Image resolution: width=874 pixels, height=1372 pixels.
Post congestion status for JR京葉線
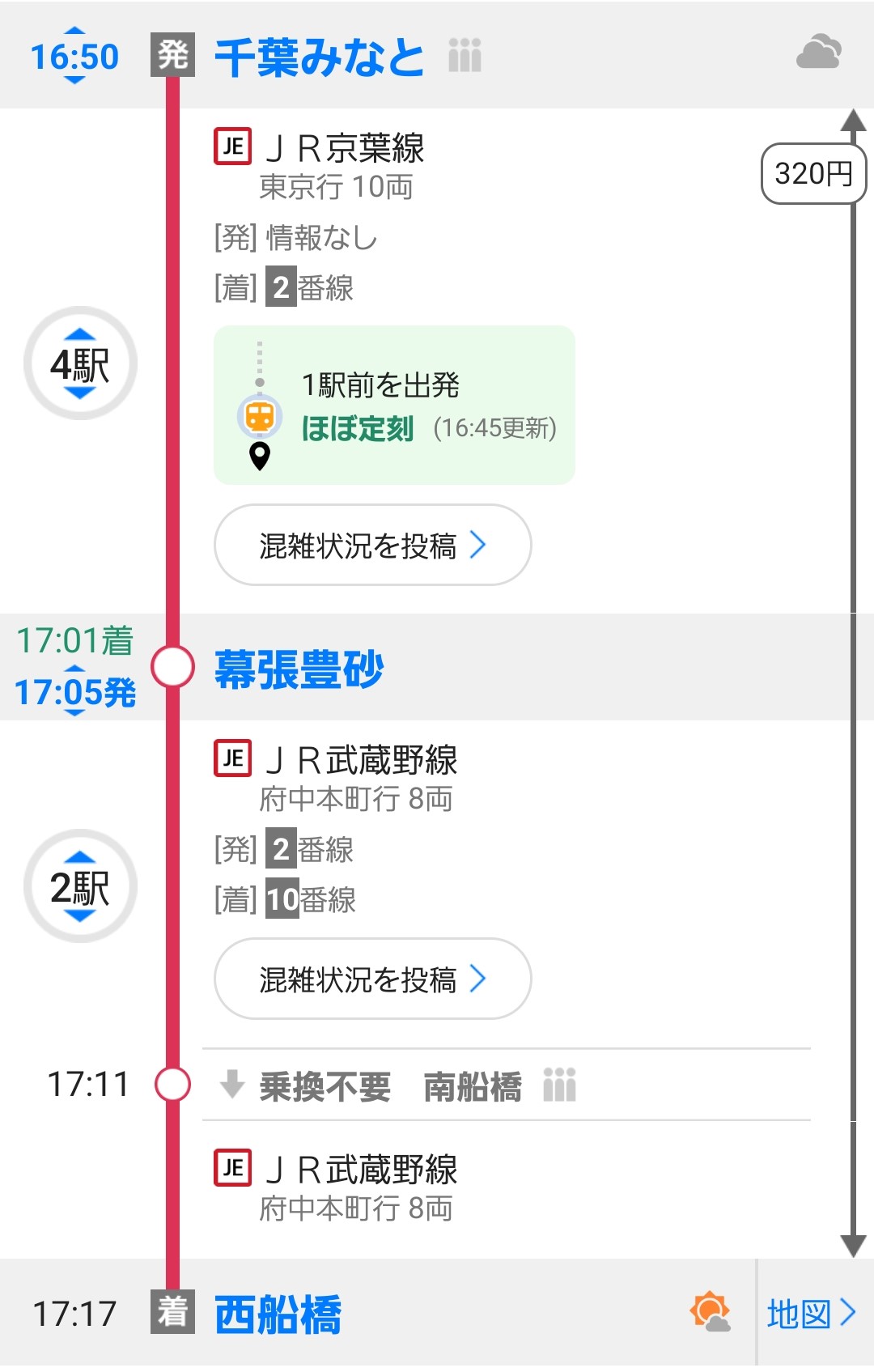pos(372,545)
